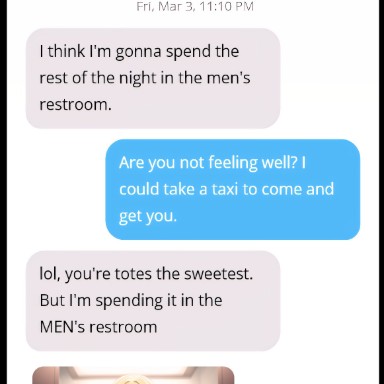Viewport: 384px width, 384px height.
Task: Open the photo attachment below the MEN's restroom message
Action: 133,375
